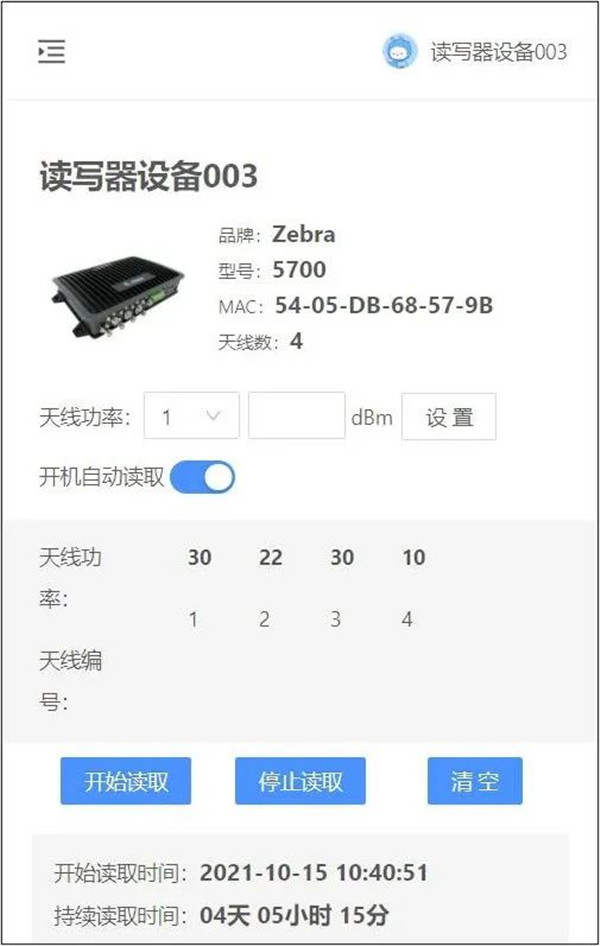
Task: Clear records with the 清空 button
Action: point(474,781)
